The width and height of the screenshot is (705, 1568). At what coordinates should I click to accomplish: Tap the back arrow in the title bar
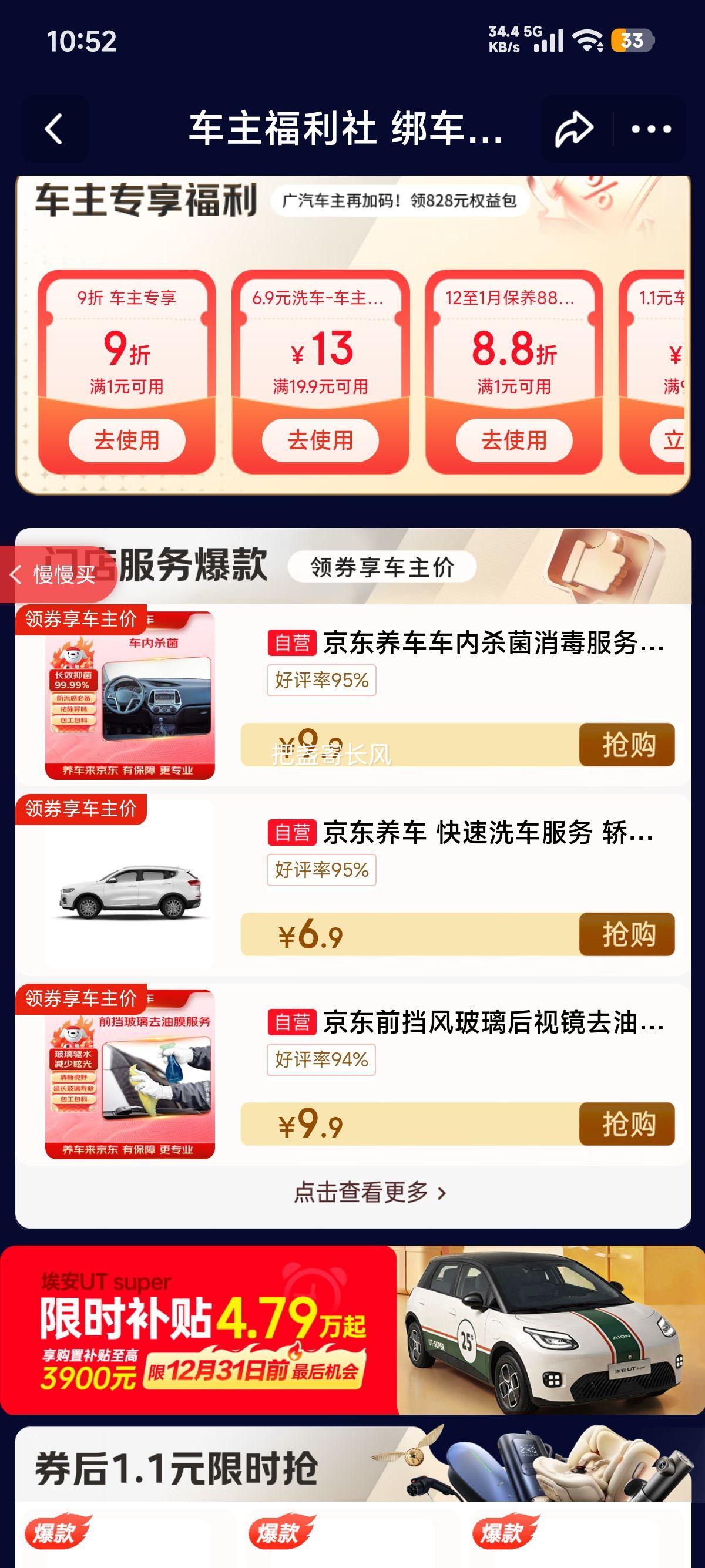[x=53, y=129]
